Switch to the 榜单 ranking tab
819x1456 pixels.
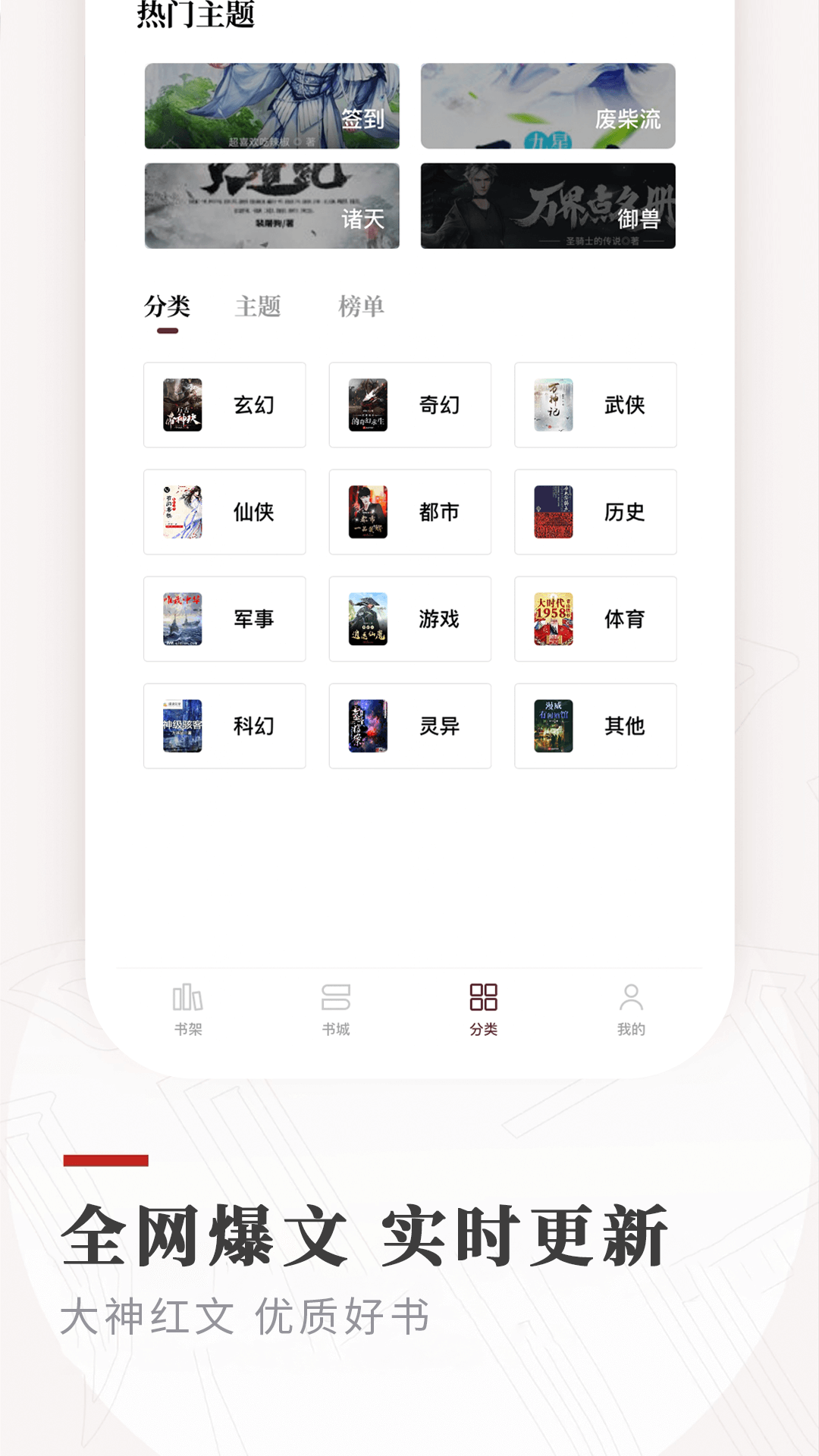[x=362, y=307]
